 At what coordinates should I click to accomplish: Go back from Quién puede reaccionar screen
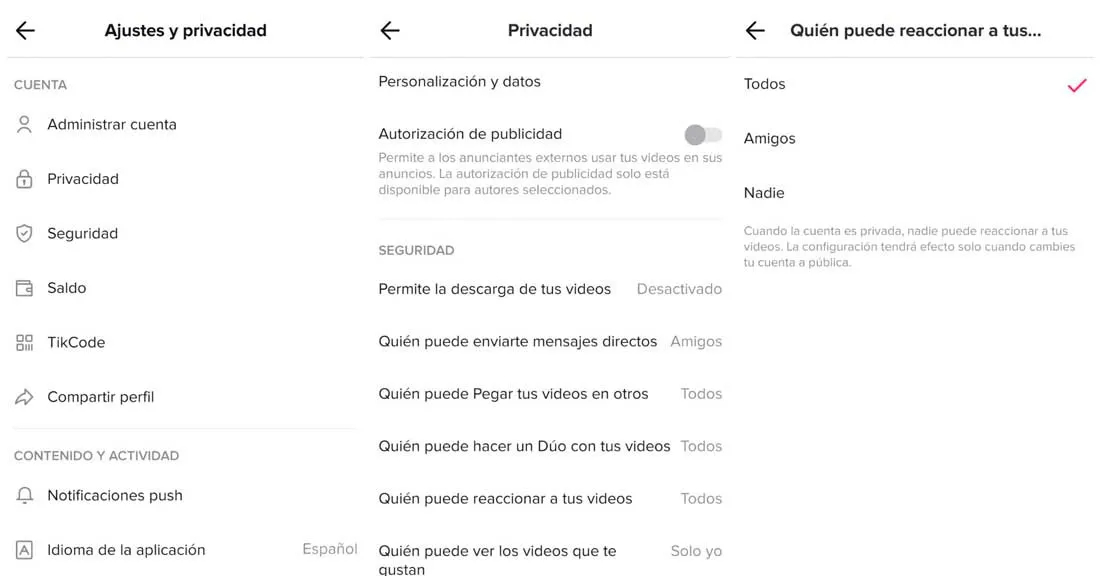point(755,31)
